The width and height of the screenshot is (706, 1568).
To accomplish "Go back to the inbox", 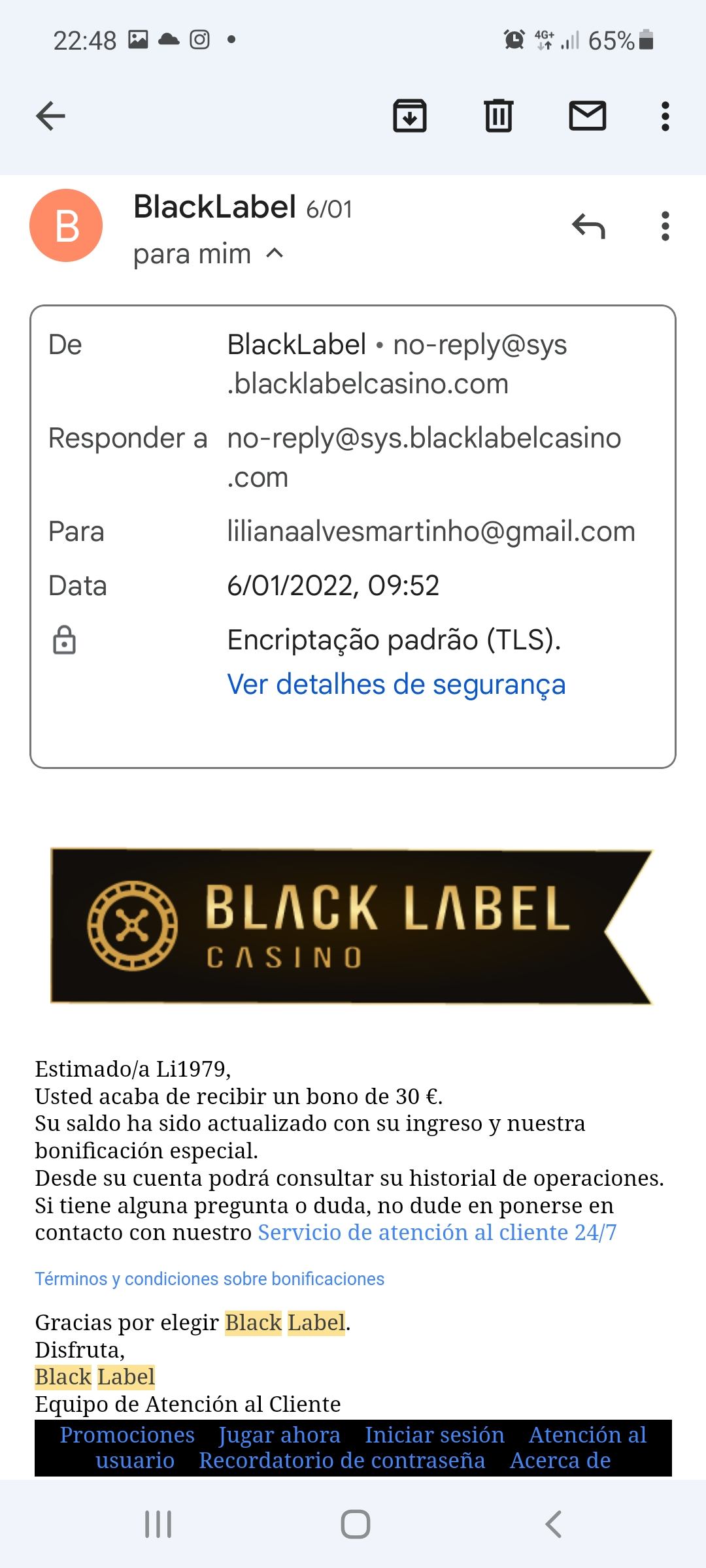I will click(50, 116).
